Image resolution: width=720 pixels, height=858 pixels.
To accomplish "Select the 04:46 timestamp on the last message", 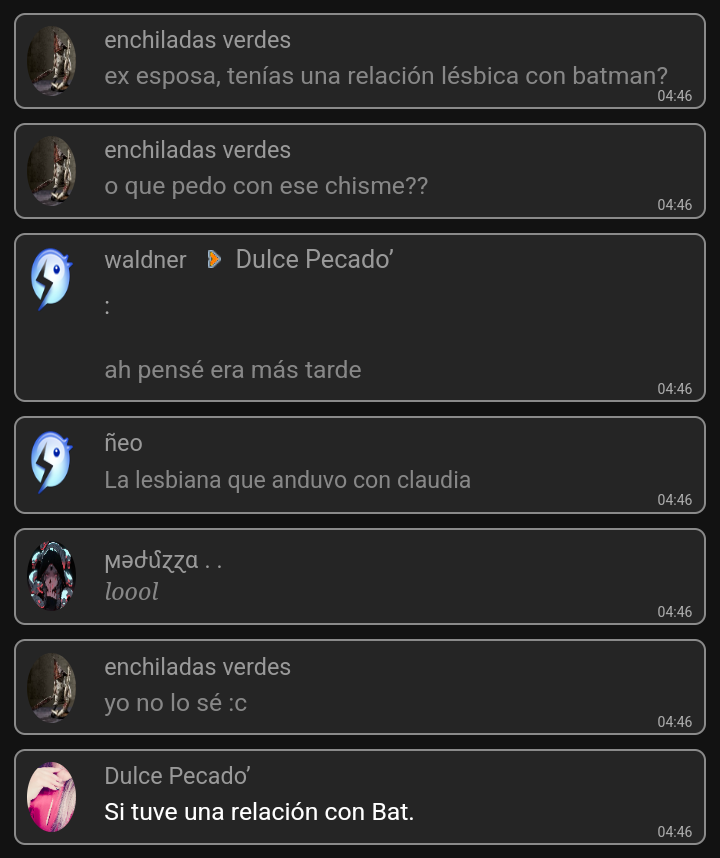I will tap(676, 831).
